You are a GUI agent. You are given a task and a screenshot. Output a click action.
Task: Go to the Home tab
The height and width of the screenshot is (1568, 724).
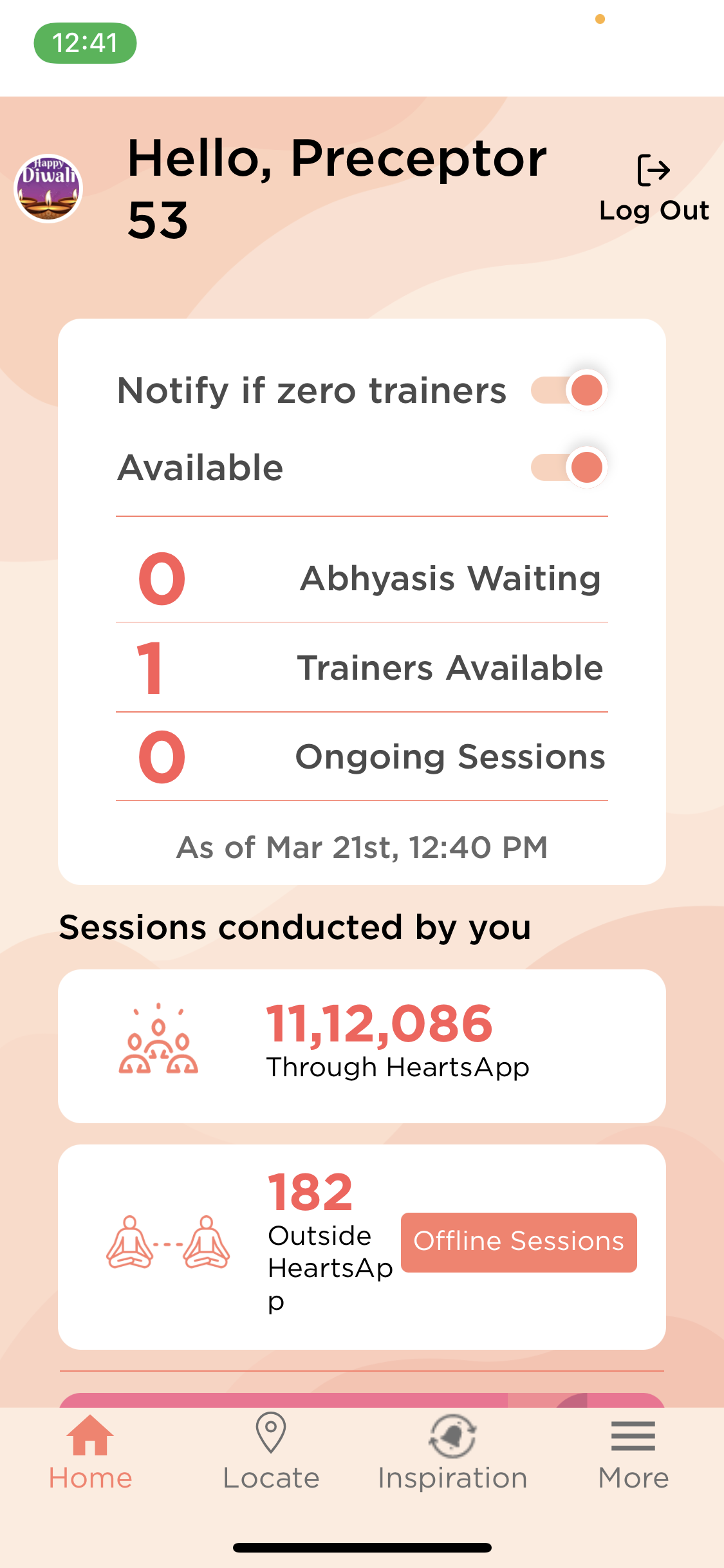[x=90, y=1452]
